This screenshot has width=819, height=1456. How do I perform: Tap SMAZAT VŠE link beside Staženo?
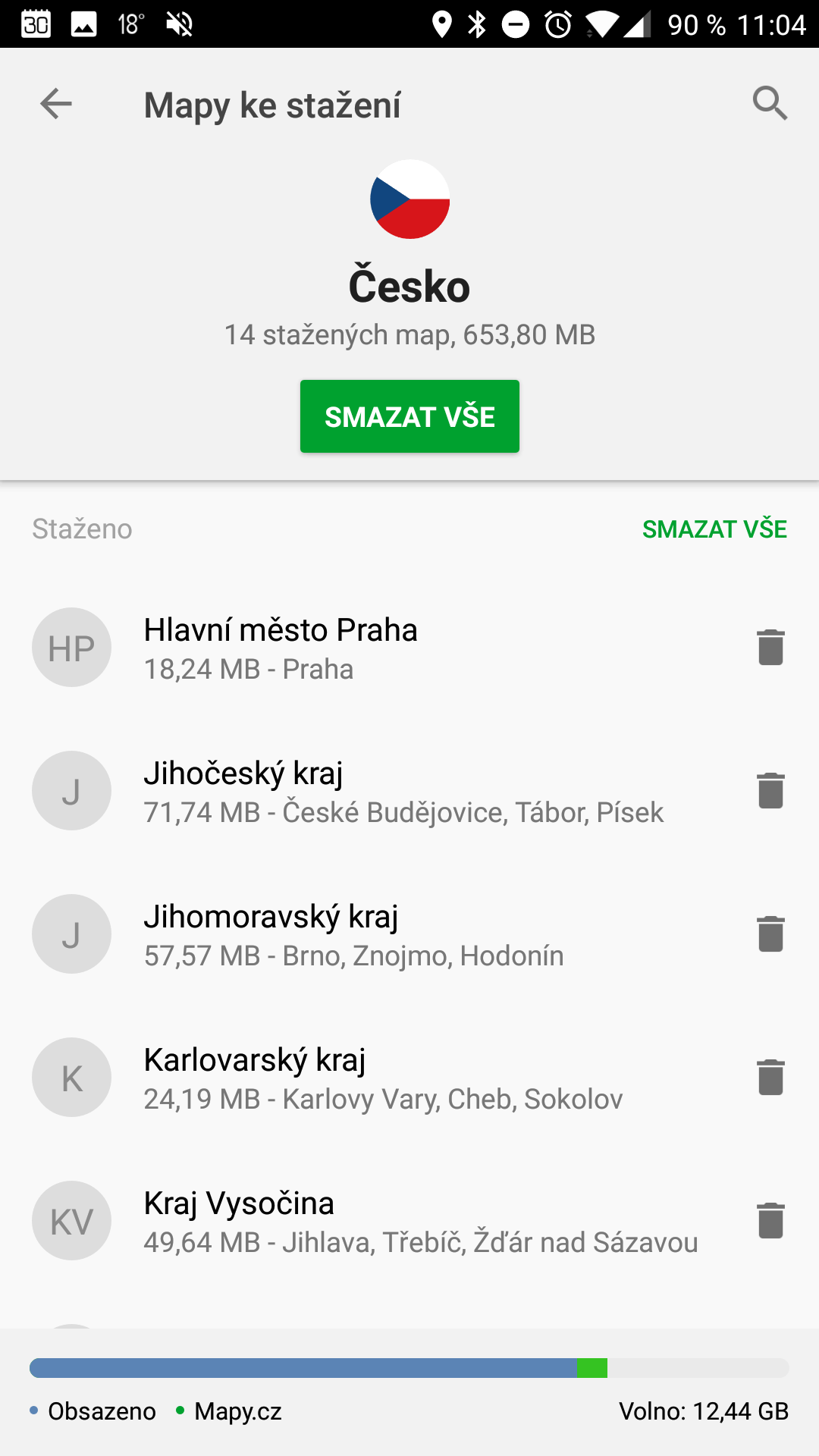tap(714, 529)
